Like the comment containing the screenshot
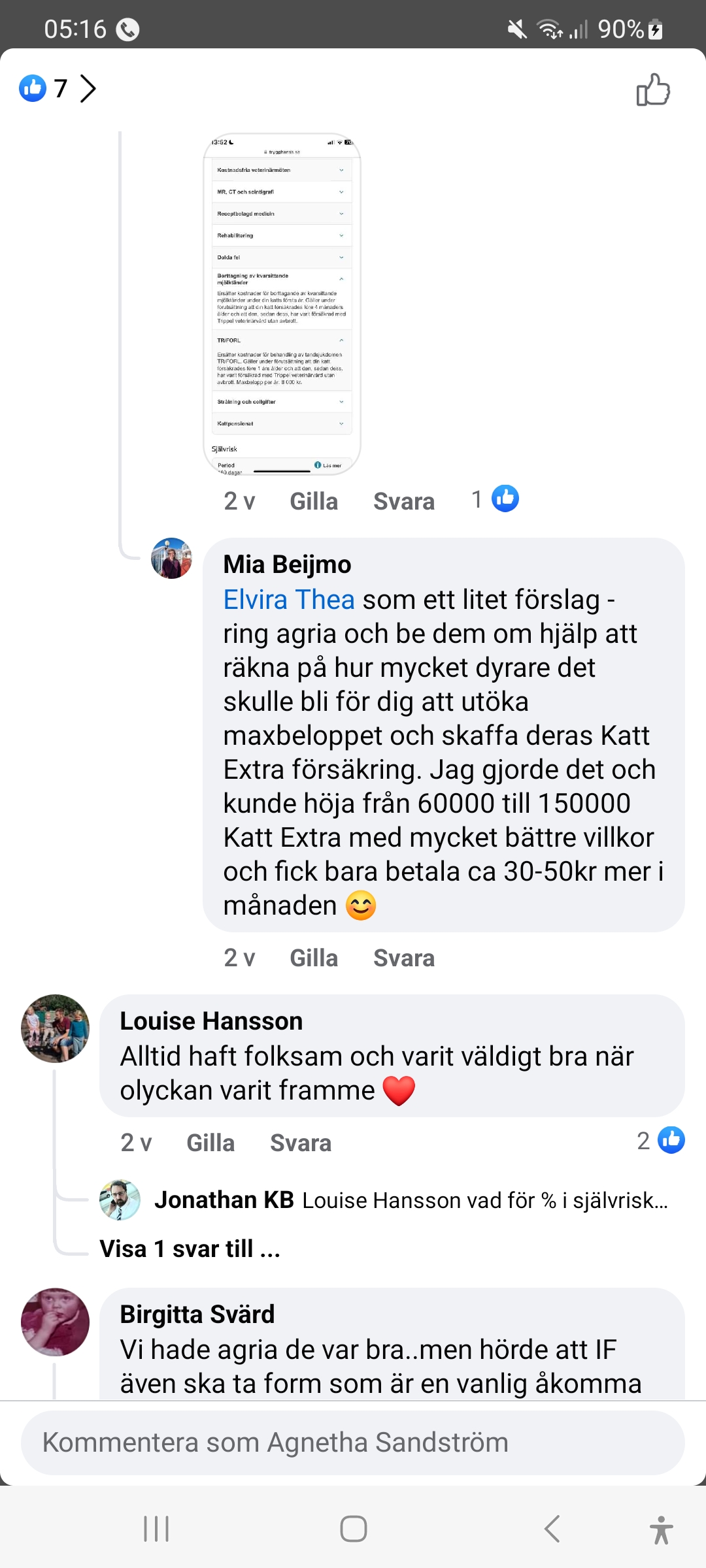The image size is (706, 1568). point(314,501)
